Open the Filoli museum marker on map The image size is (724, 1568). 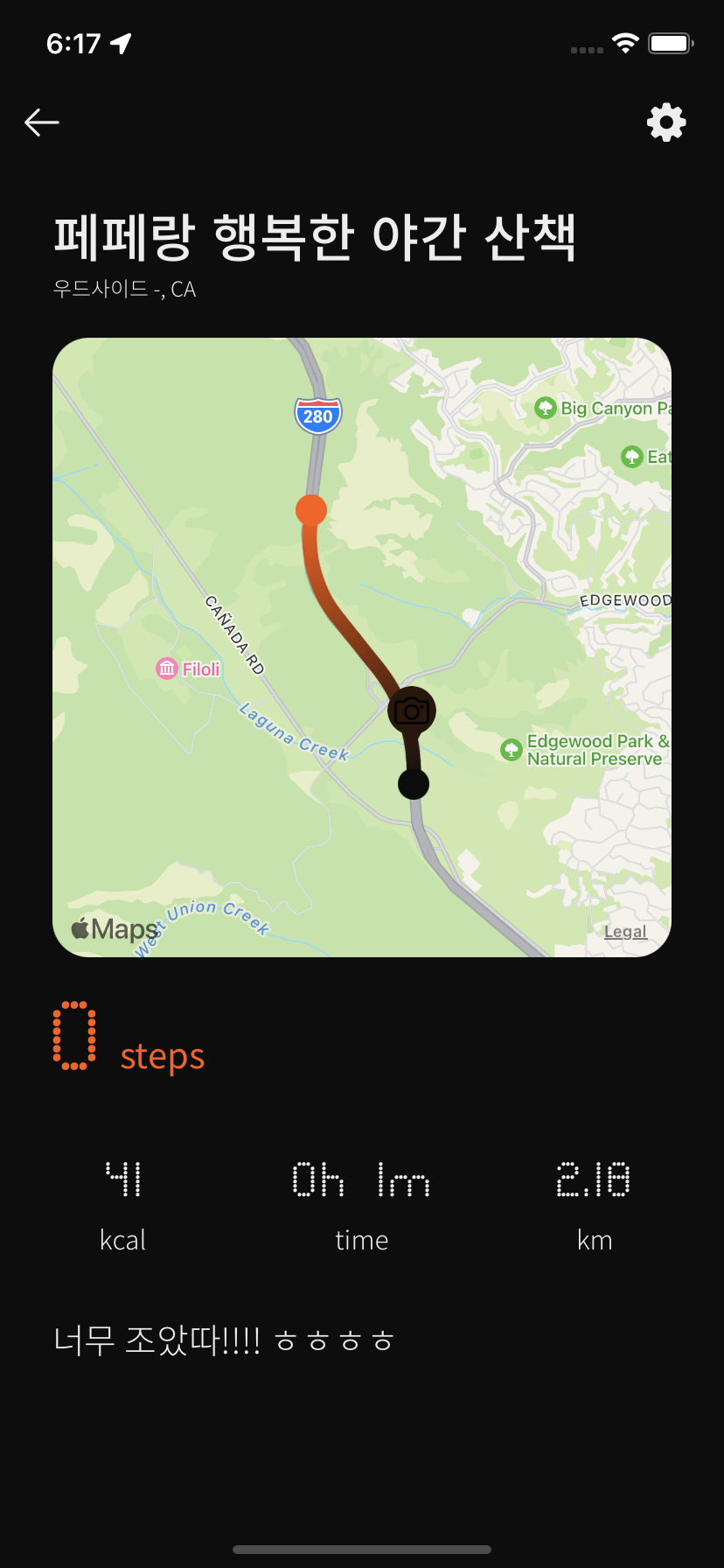point(167,668)
